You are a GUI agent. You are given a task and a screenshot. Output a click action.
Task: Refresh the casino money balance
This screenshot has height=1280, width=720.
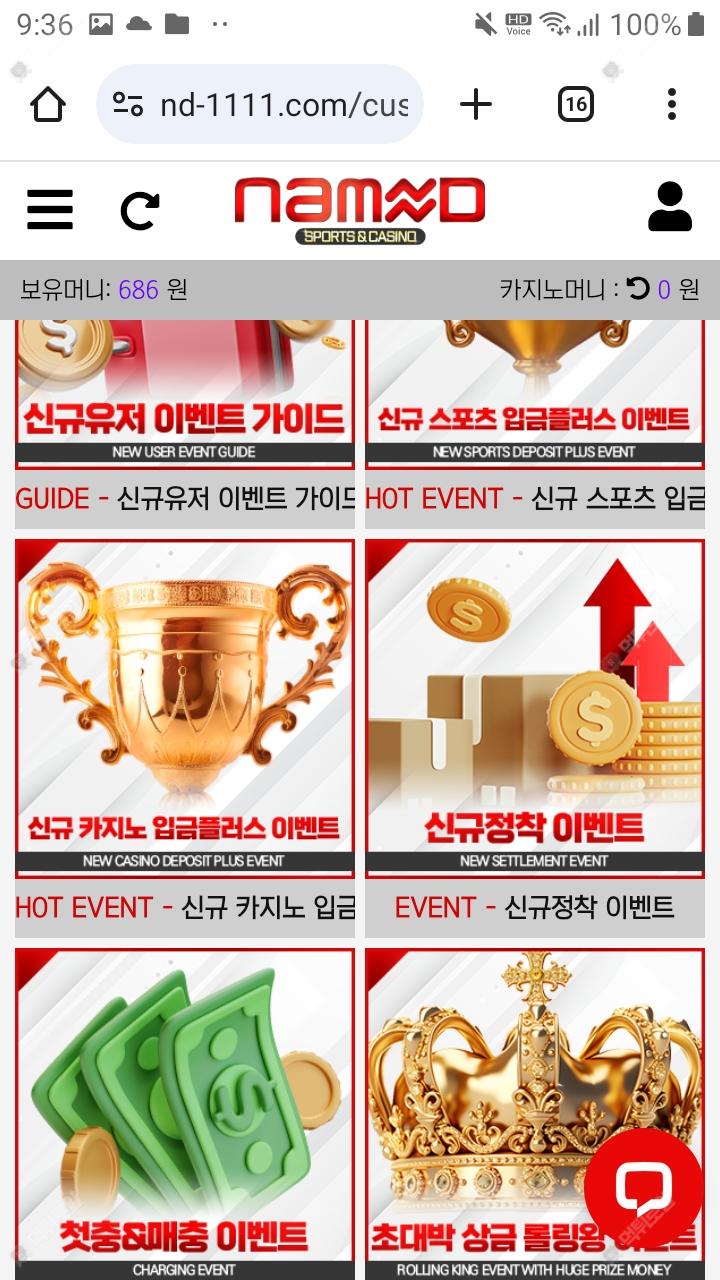[x=638, y=289]
